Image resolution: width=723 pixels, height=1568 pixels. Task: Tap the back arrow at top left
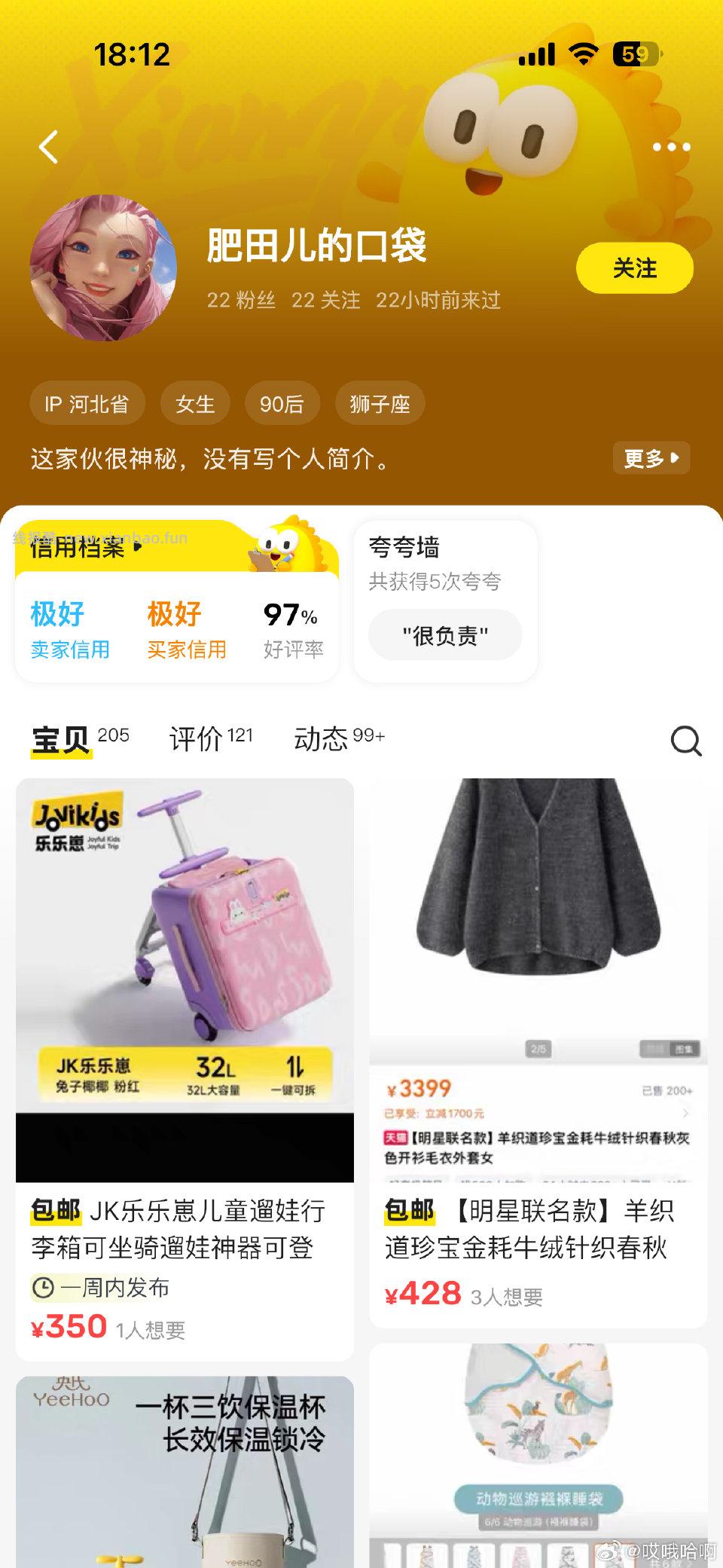(x=47, y=148)
